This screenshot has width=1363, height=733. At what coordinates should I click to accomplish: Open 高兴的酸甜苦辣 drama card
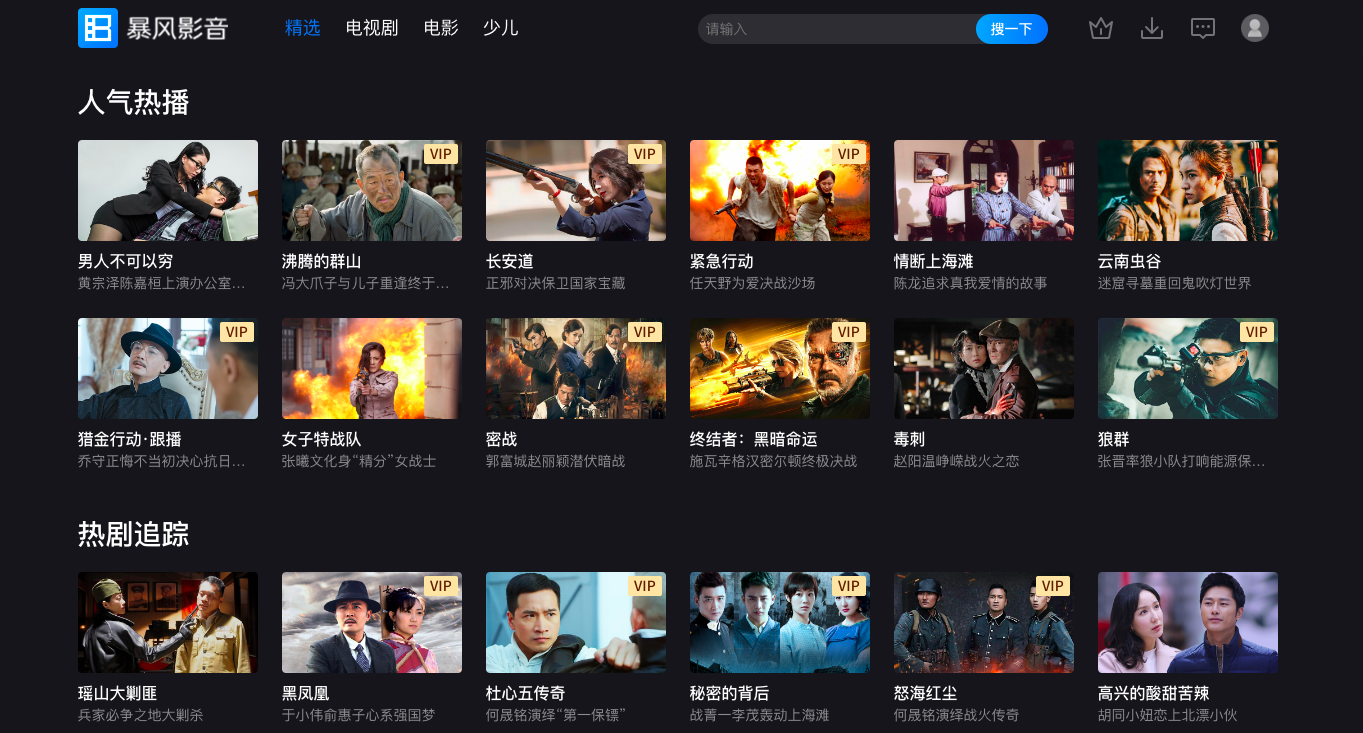(1188, 622)
